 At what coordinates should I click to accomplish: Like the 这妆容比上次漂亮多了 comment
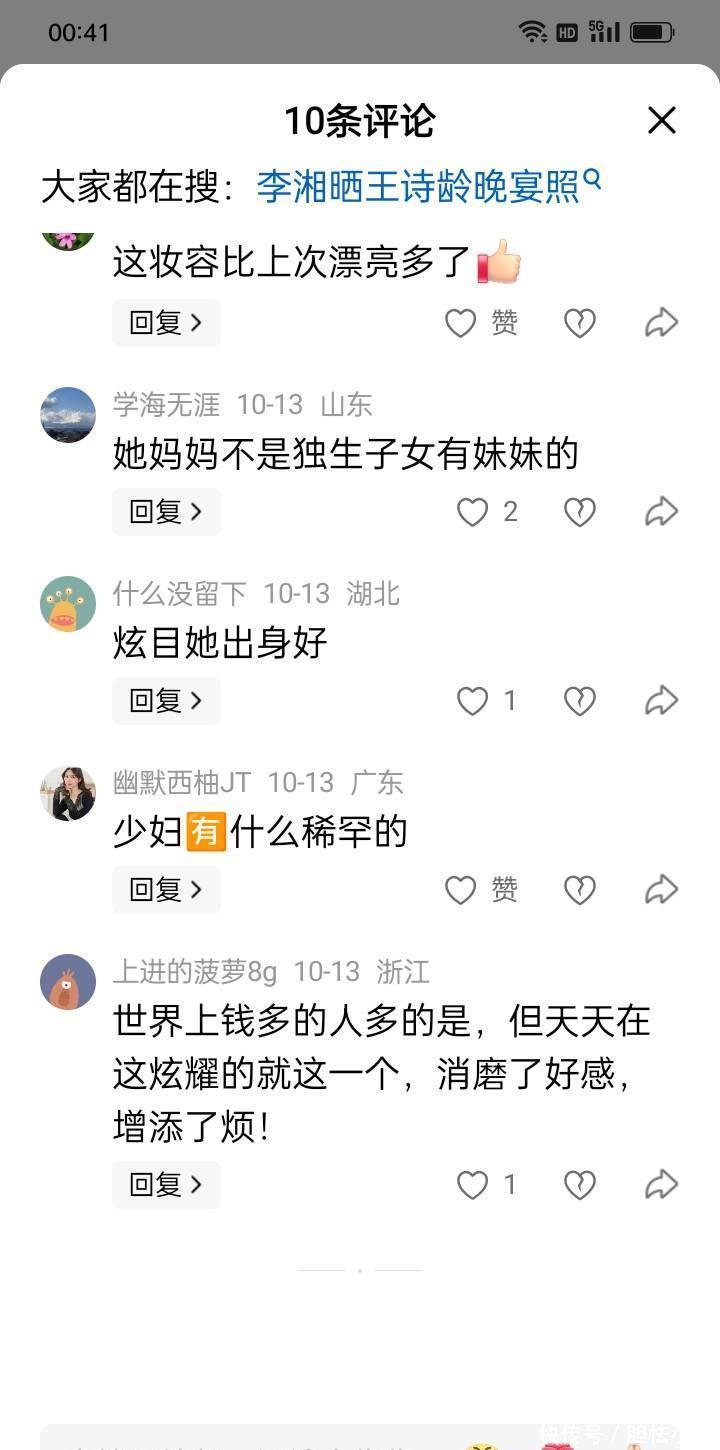tap(460, 323)
